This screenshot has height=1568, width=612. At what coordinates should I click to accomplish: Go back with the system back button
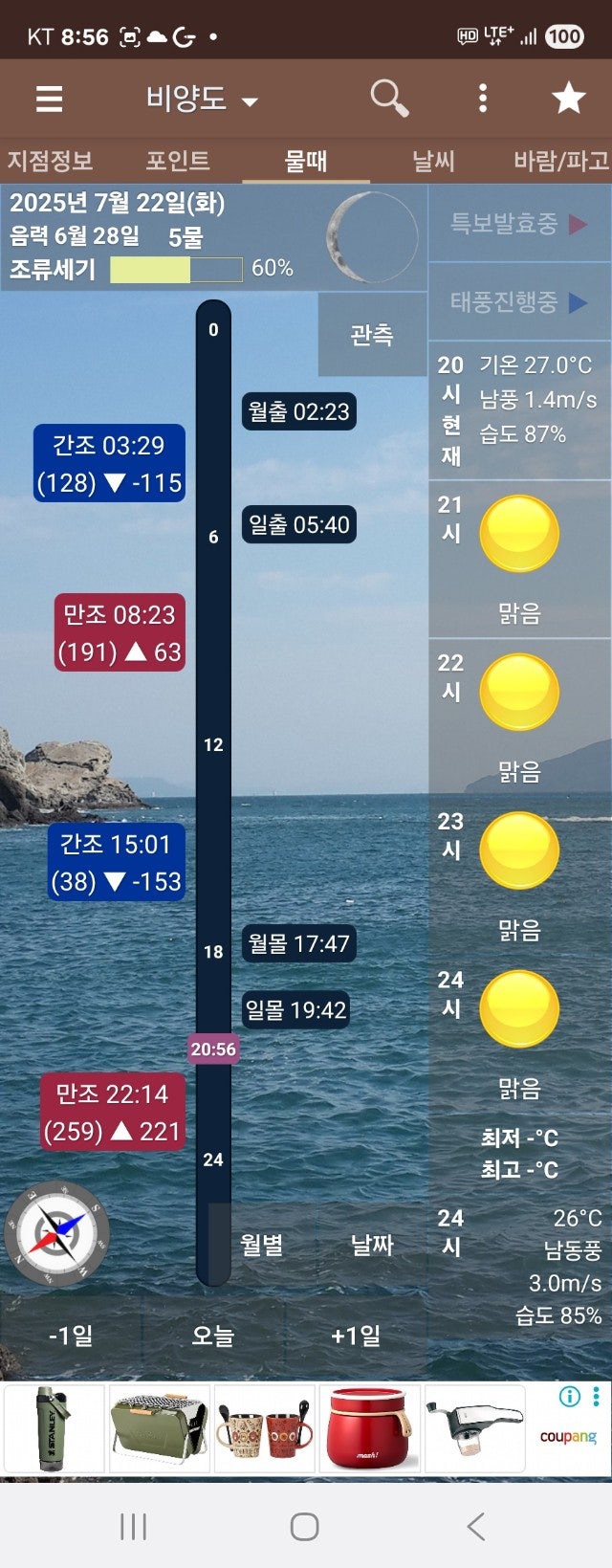point(475,1526)
